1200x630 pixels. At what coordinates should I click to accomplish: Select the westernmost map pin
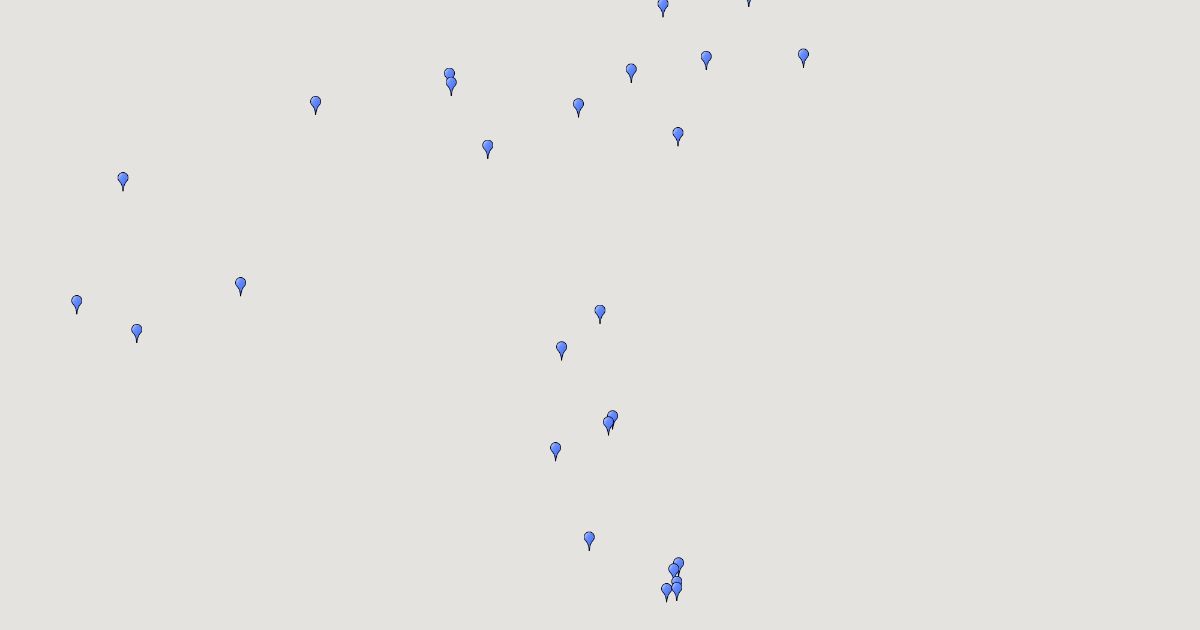tap(77, 302)
